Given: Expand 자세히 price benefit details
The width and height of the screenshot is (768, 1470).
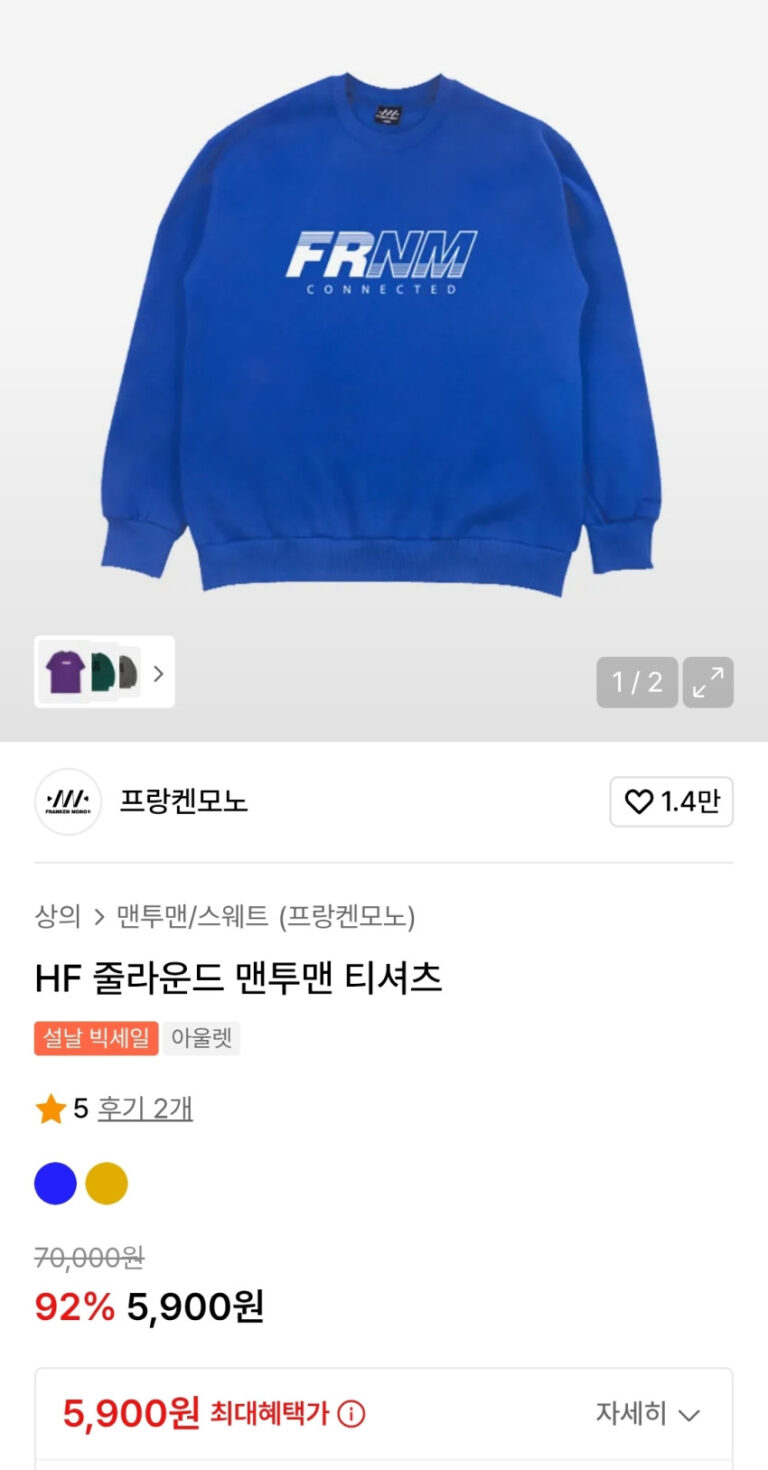Looking at the screenshot, I should coord(647,1413).
